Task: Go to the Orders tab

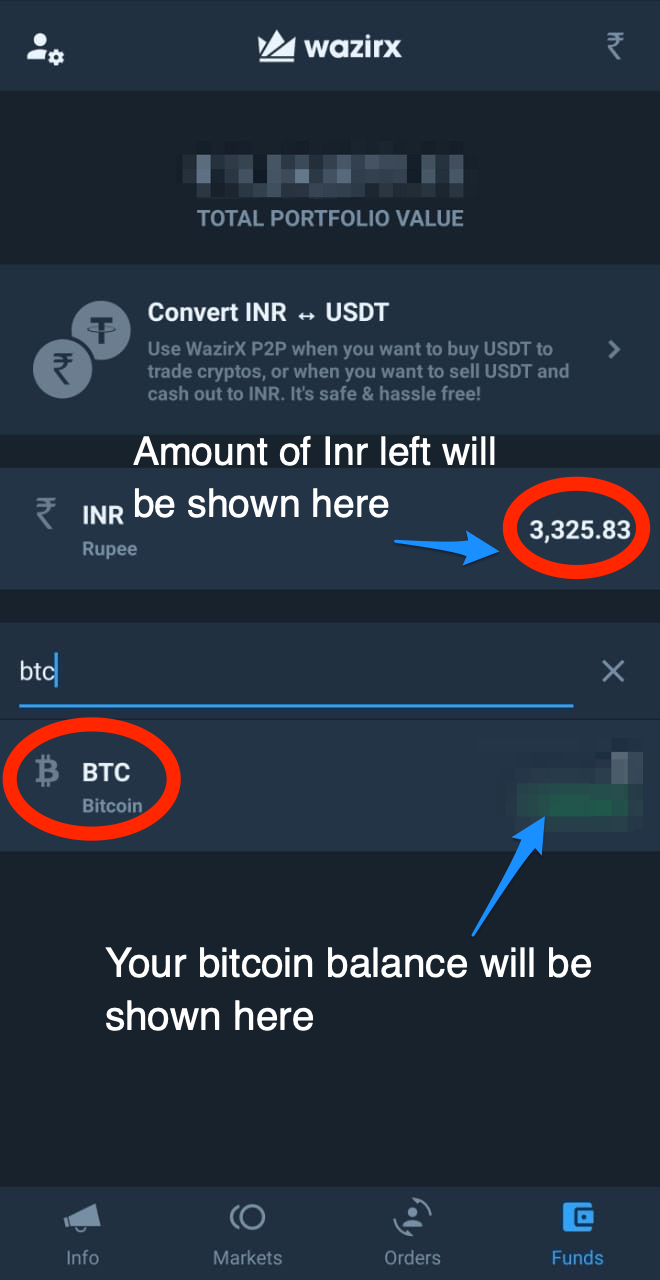Action: click(412, 1234)
